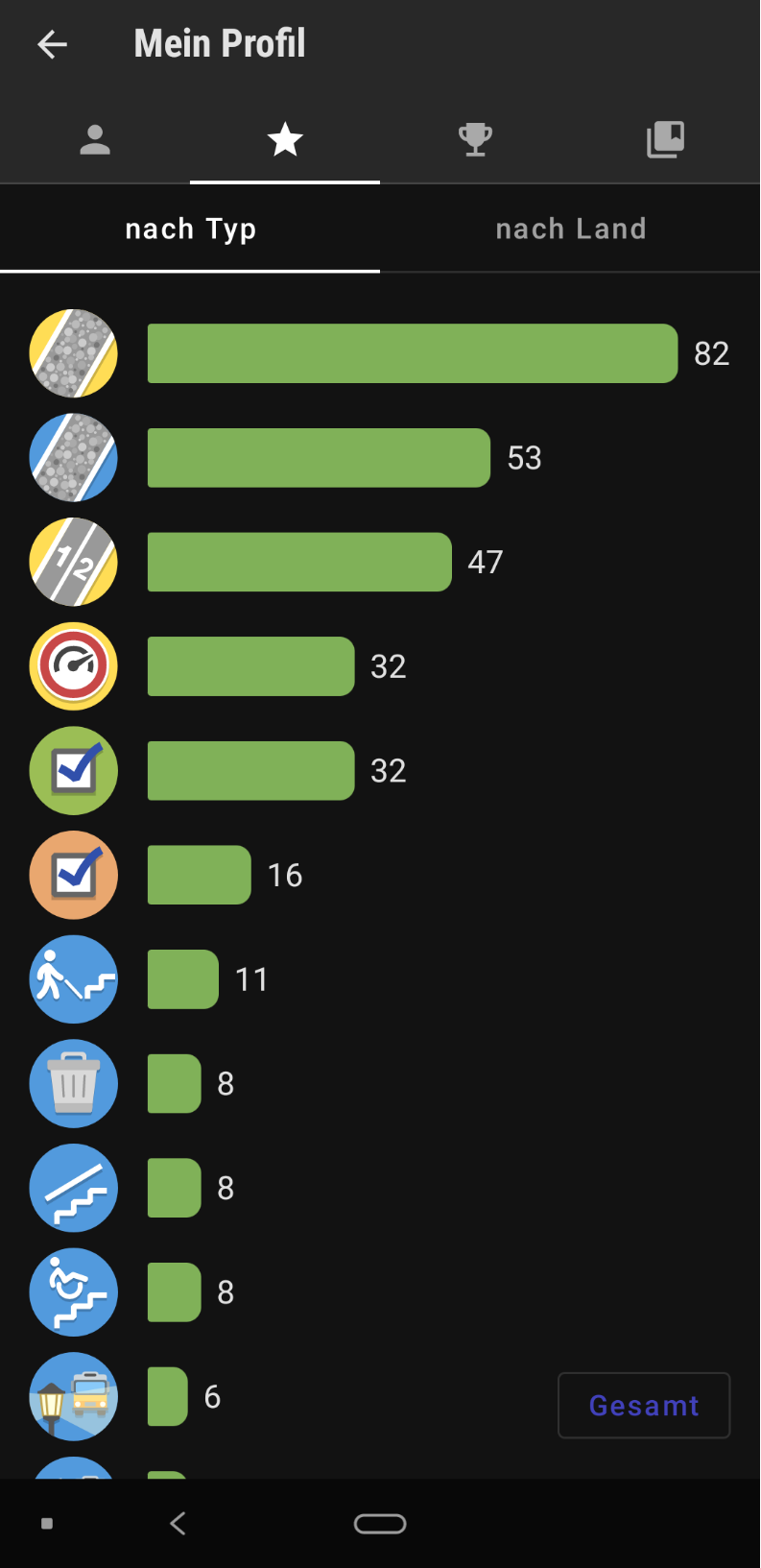The image size is (761, 1568).
Task: Open the trash bin quest row
Action: 380,1084
